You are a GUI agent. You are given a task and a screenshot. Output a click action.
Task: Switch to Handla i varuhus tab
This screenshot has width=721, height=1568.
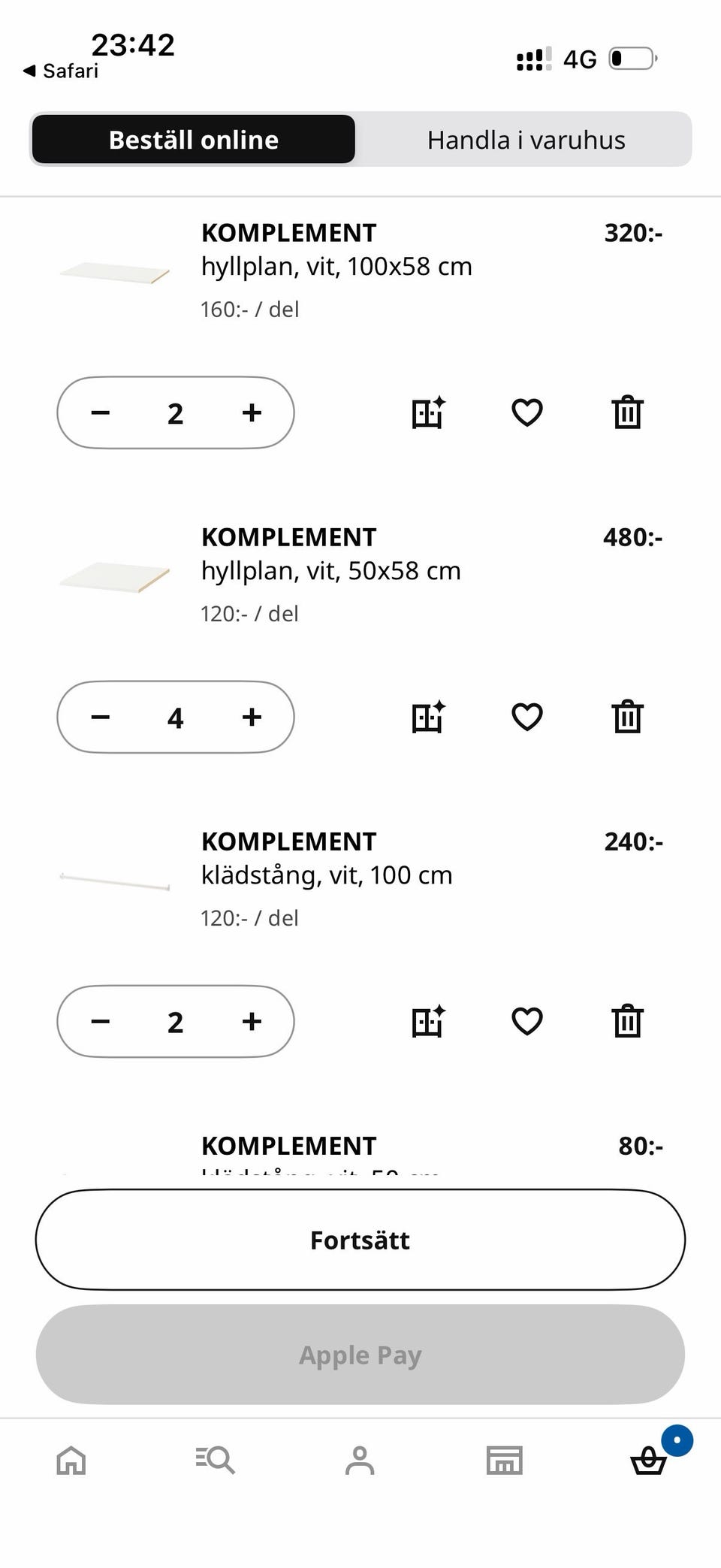[x=526, y=140]
